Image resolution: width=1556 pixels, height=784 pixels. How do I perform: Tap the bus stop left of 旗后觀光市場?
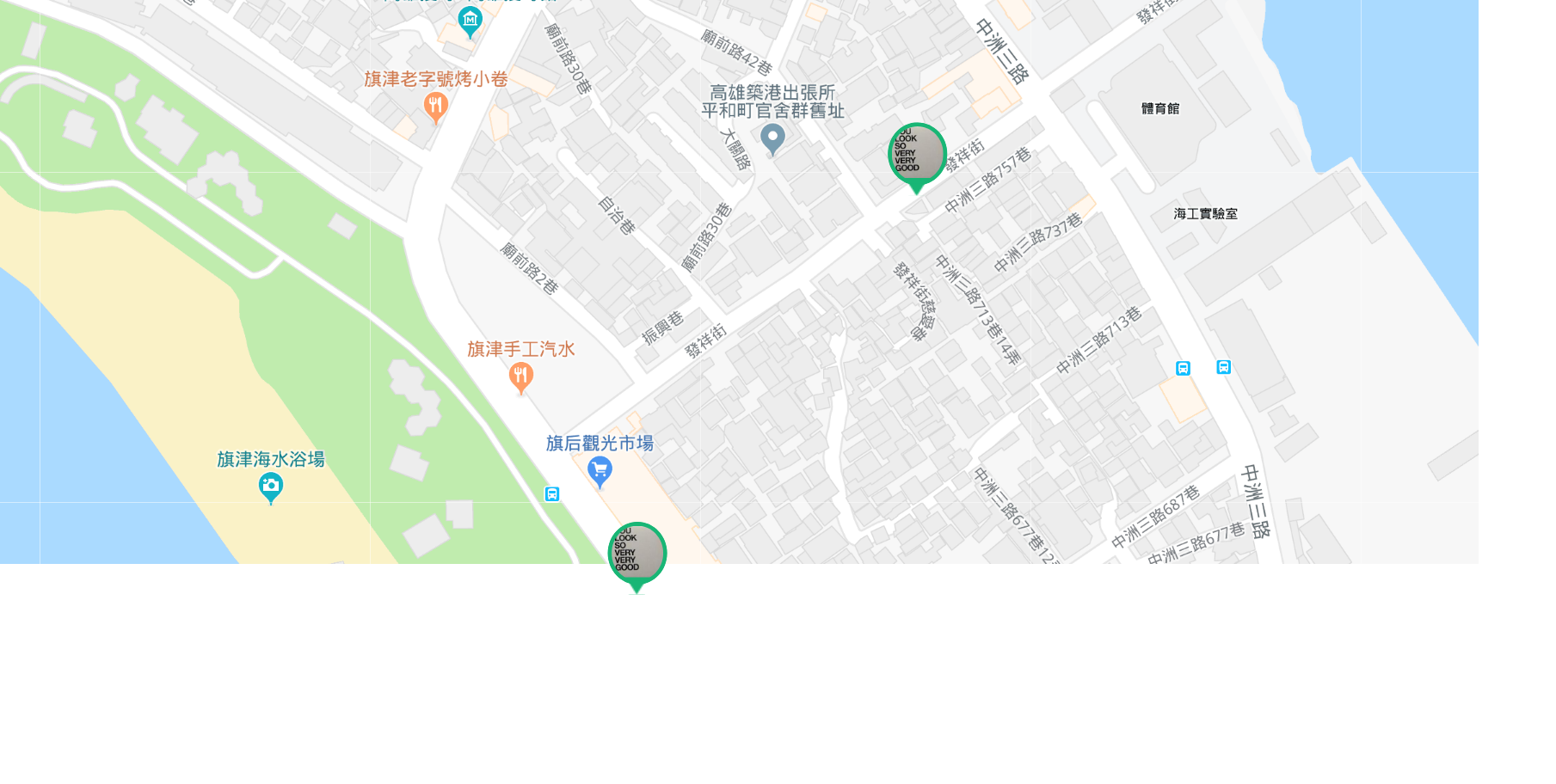point(552,494)
